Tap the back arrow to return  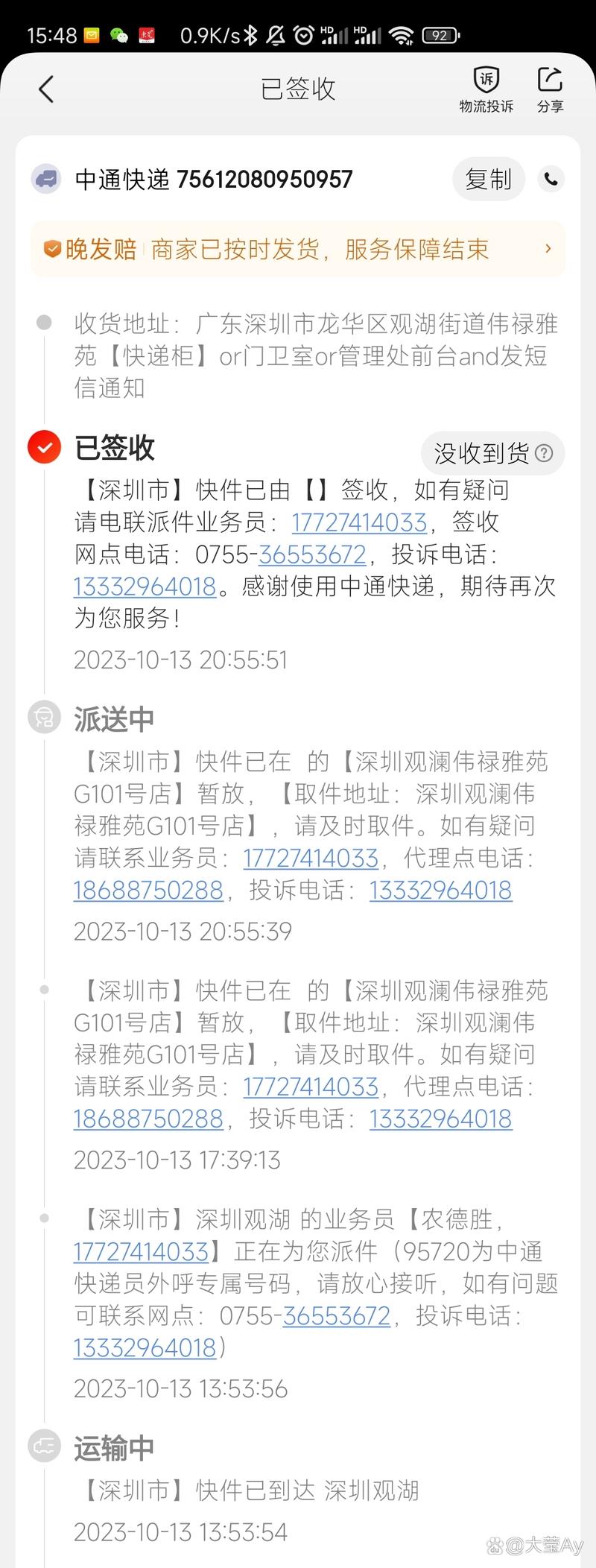(x=46, y=89)
